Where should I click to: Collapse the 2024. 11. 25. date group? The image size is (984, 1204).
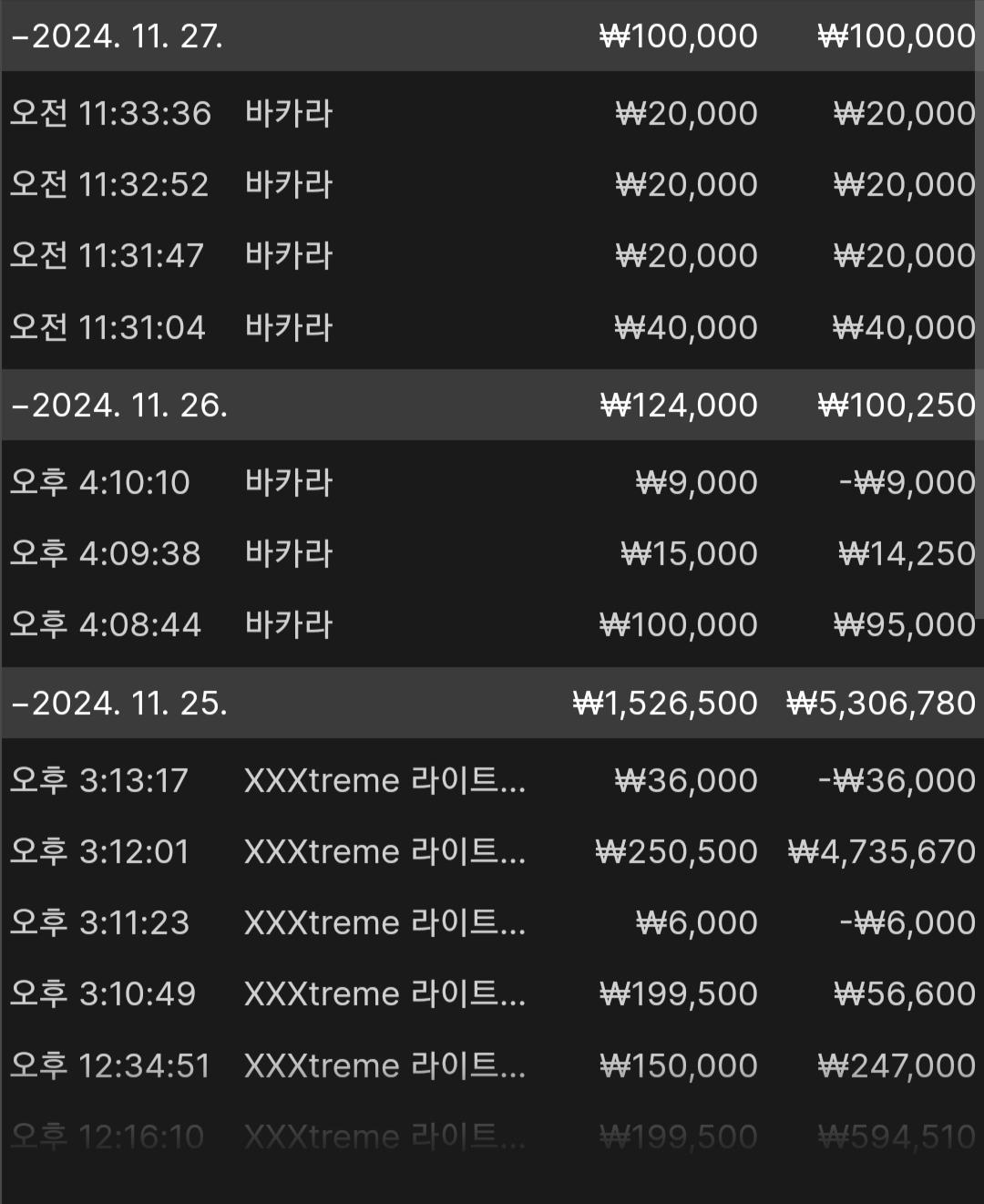(120, 703)
